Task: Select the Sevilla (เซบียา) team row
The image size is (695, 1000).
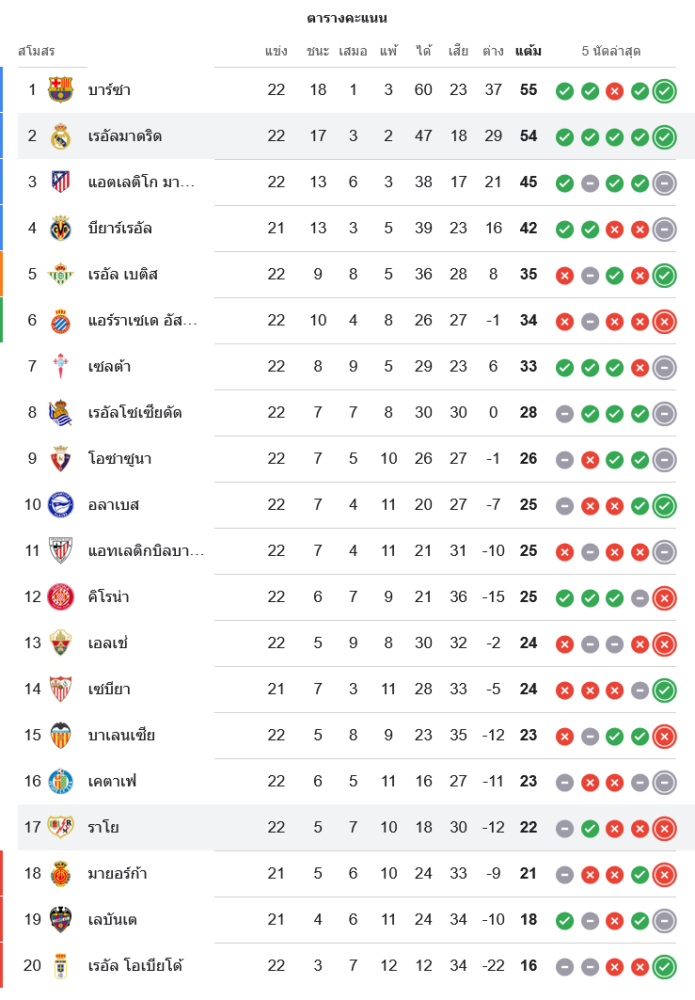Action: coord(110,689)
